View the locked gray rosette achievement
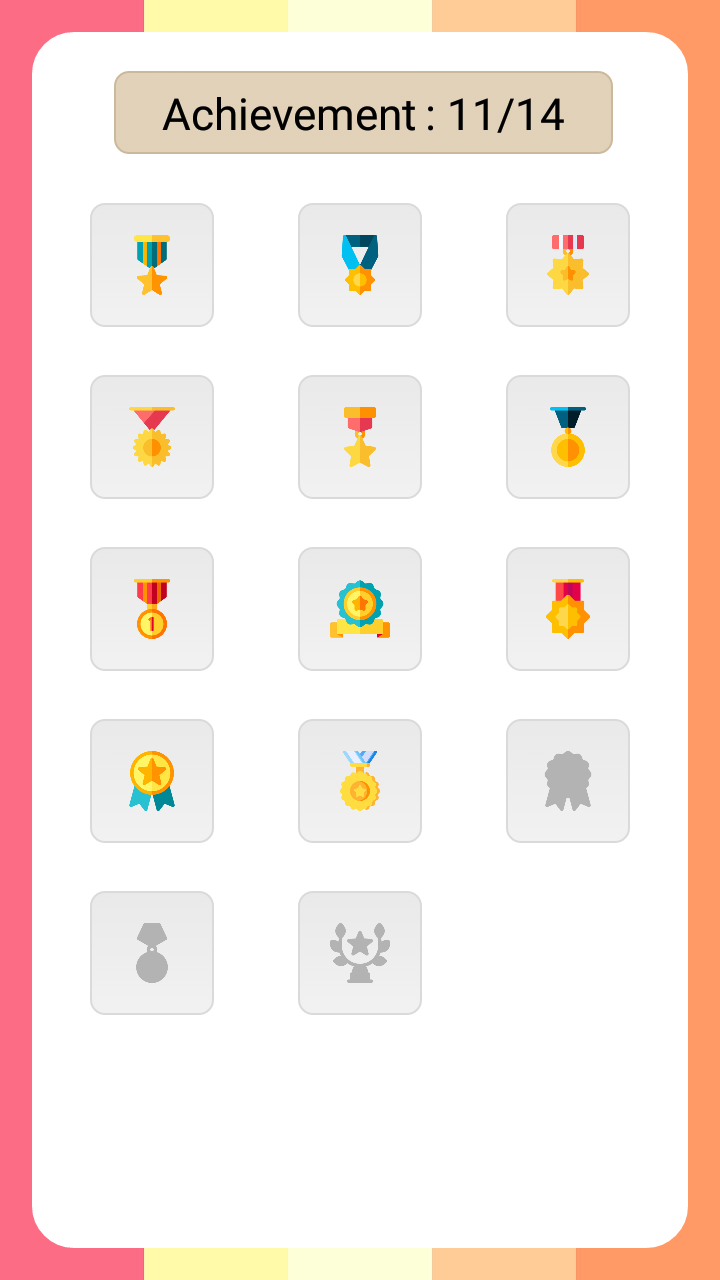 (x=568, y=781)
